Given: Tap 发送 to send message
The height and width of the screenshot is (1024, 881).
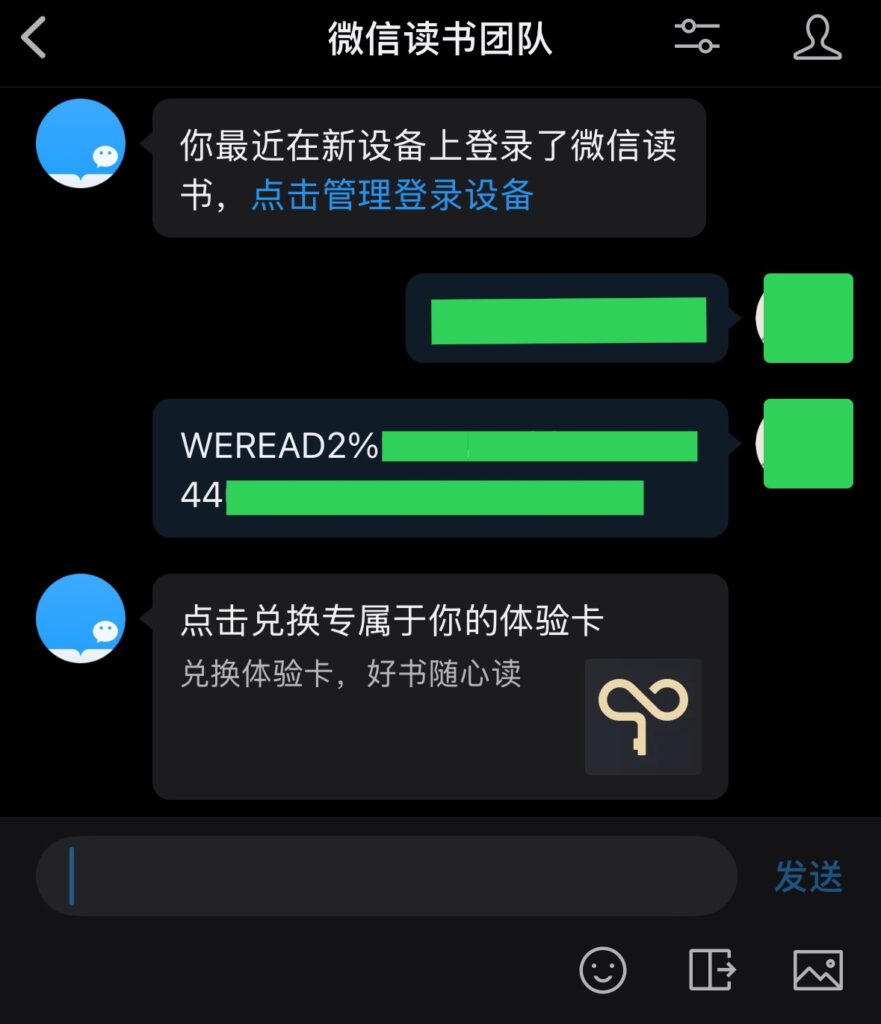Looking at the screenshot, I should coord(808,877).
